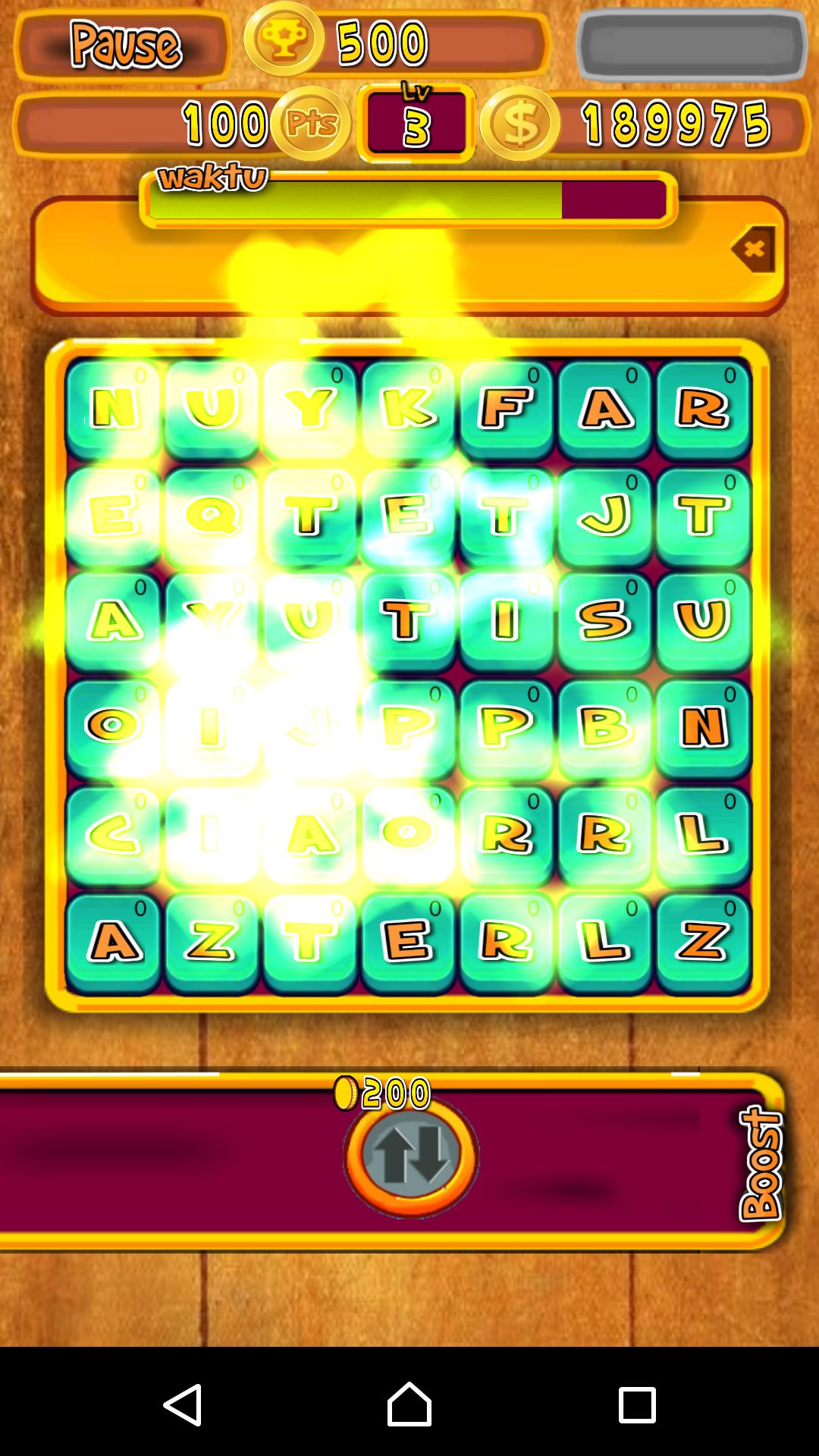The image size is (819, 1456).
Task: Select the letter N tile in top row
Action: [113, 409]
